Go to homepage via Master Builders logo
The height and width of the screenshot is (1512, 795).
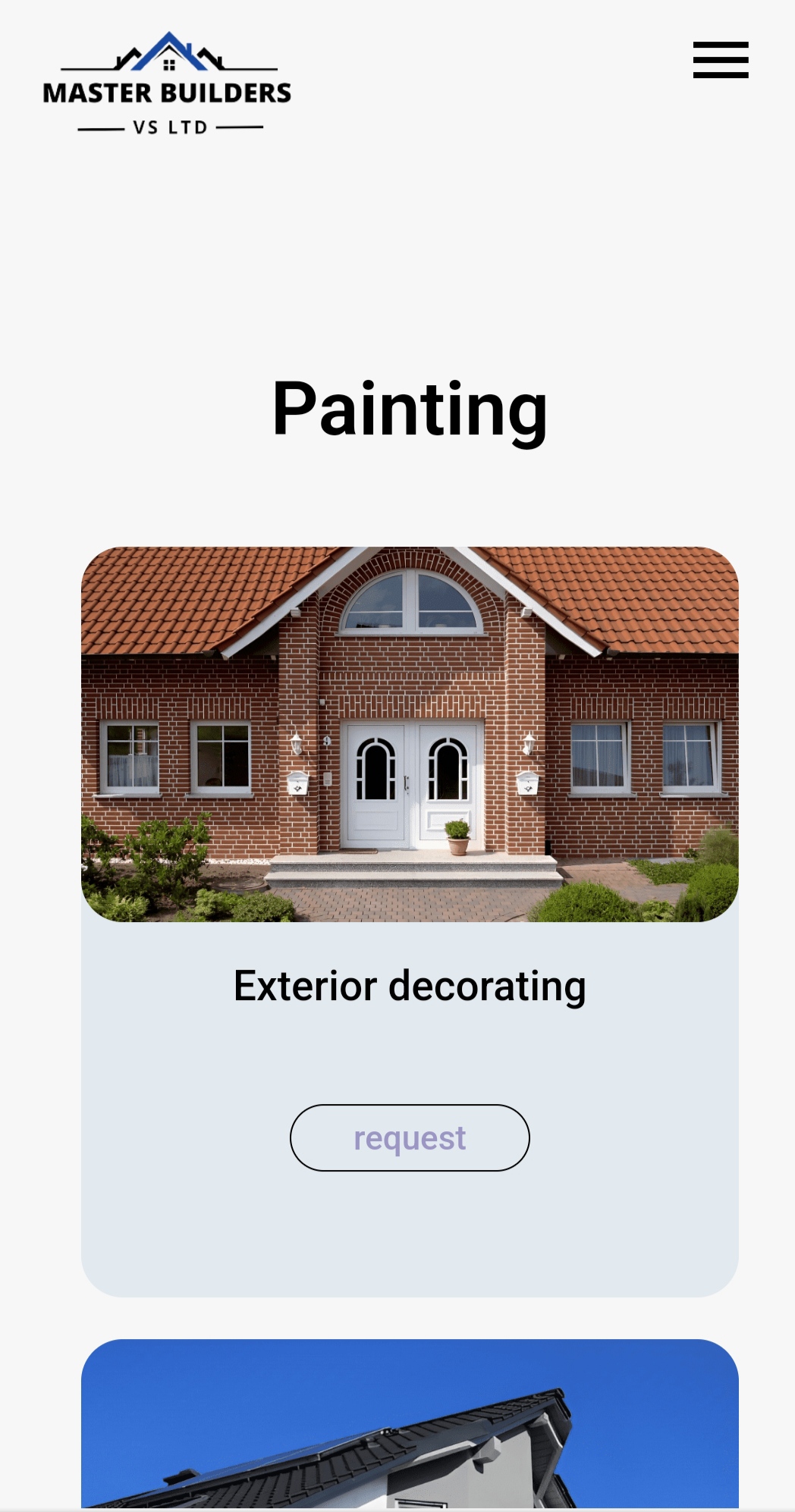coord(168,84)
